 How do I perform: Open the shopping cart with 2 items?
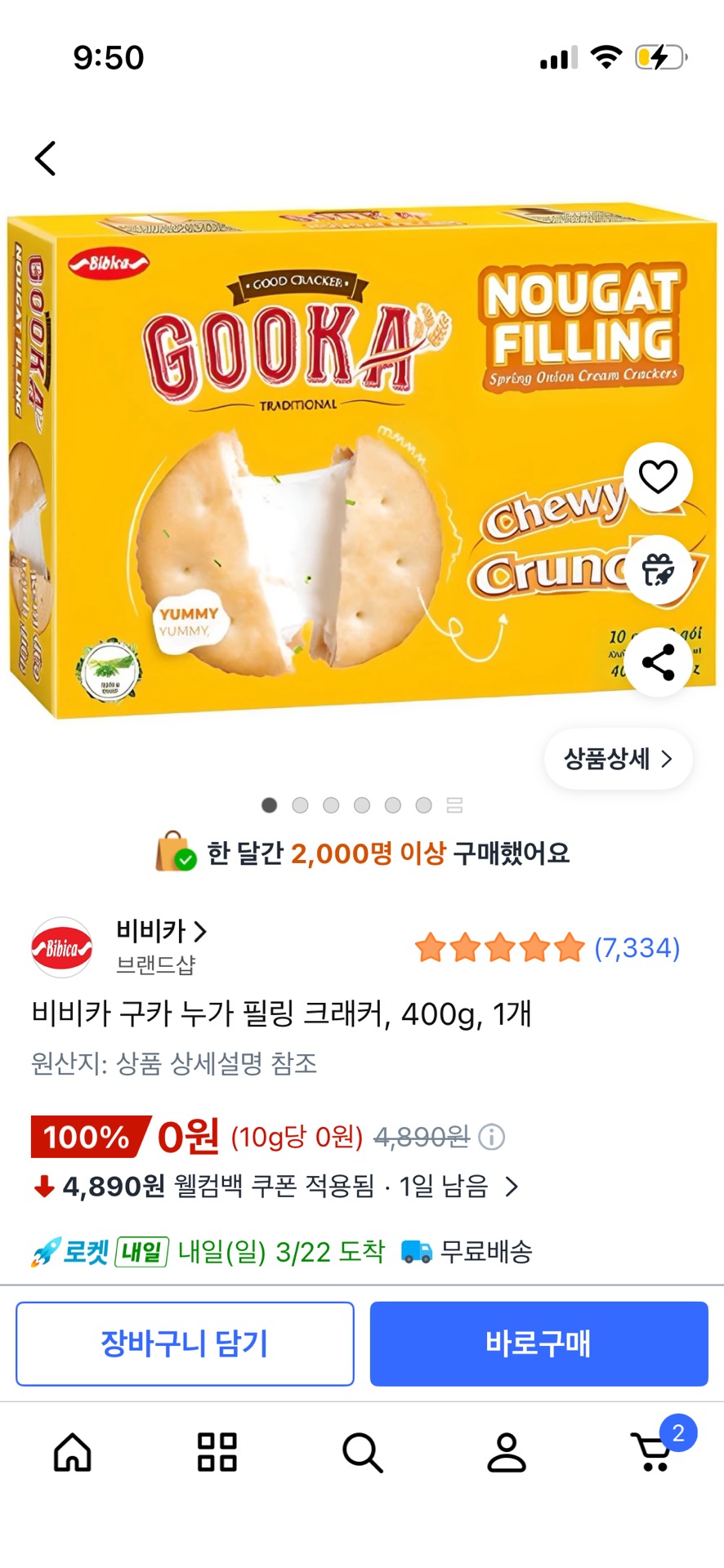pyautogui.click(x=654, y=1452)
